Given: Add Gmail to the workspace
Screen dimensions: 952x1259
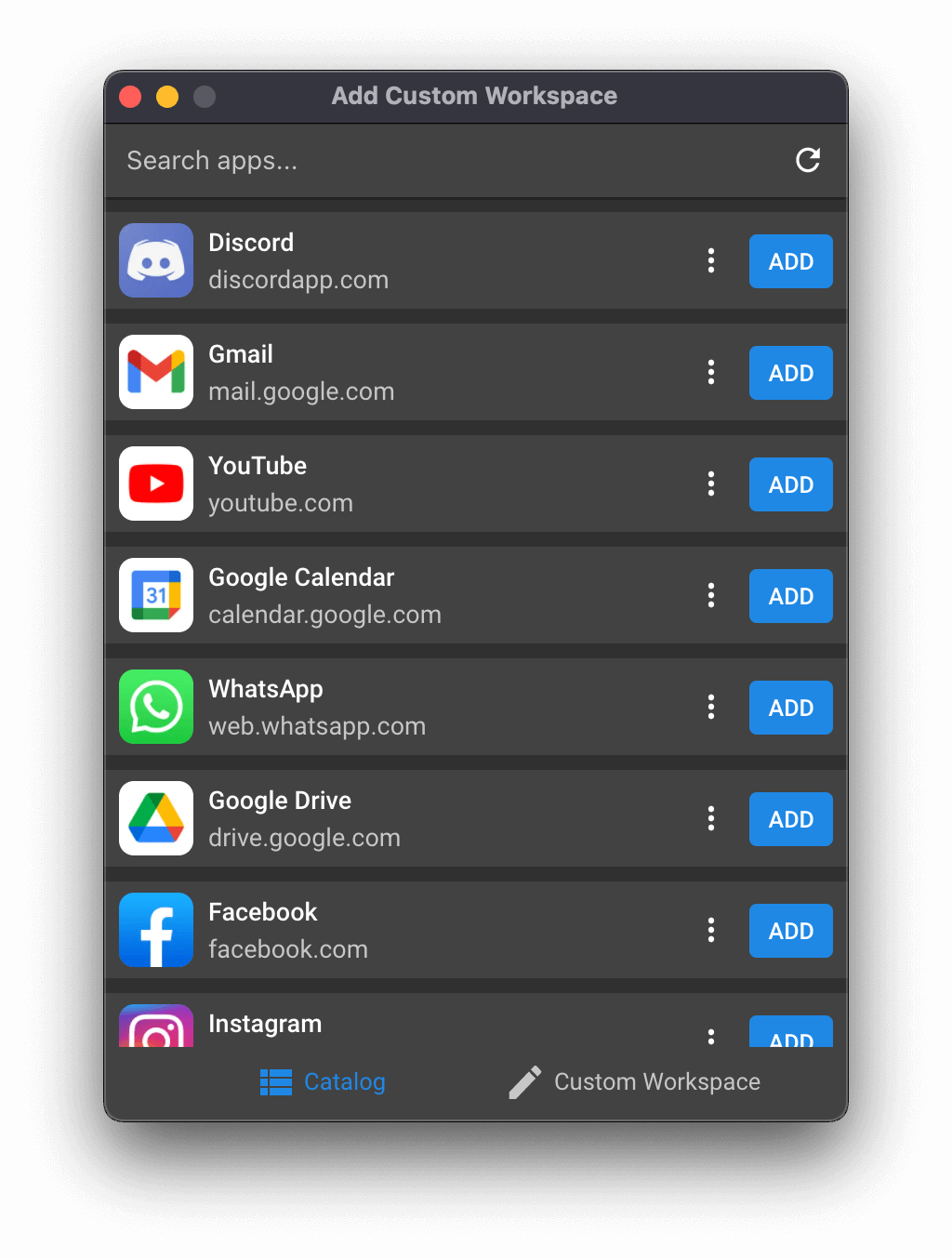Looking at the screenshot, I should pos(790,373).
